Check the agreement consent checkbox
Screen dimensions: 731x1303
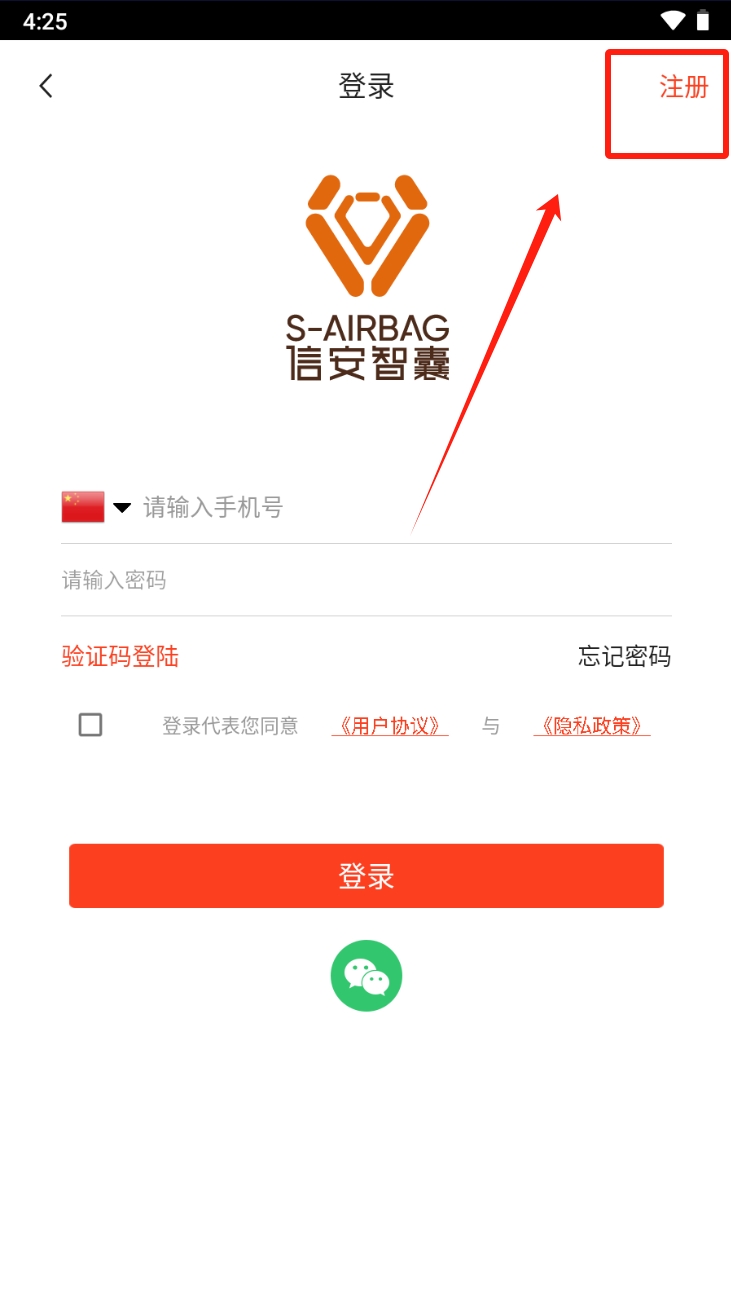[x=90, y=725]
